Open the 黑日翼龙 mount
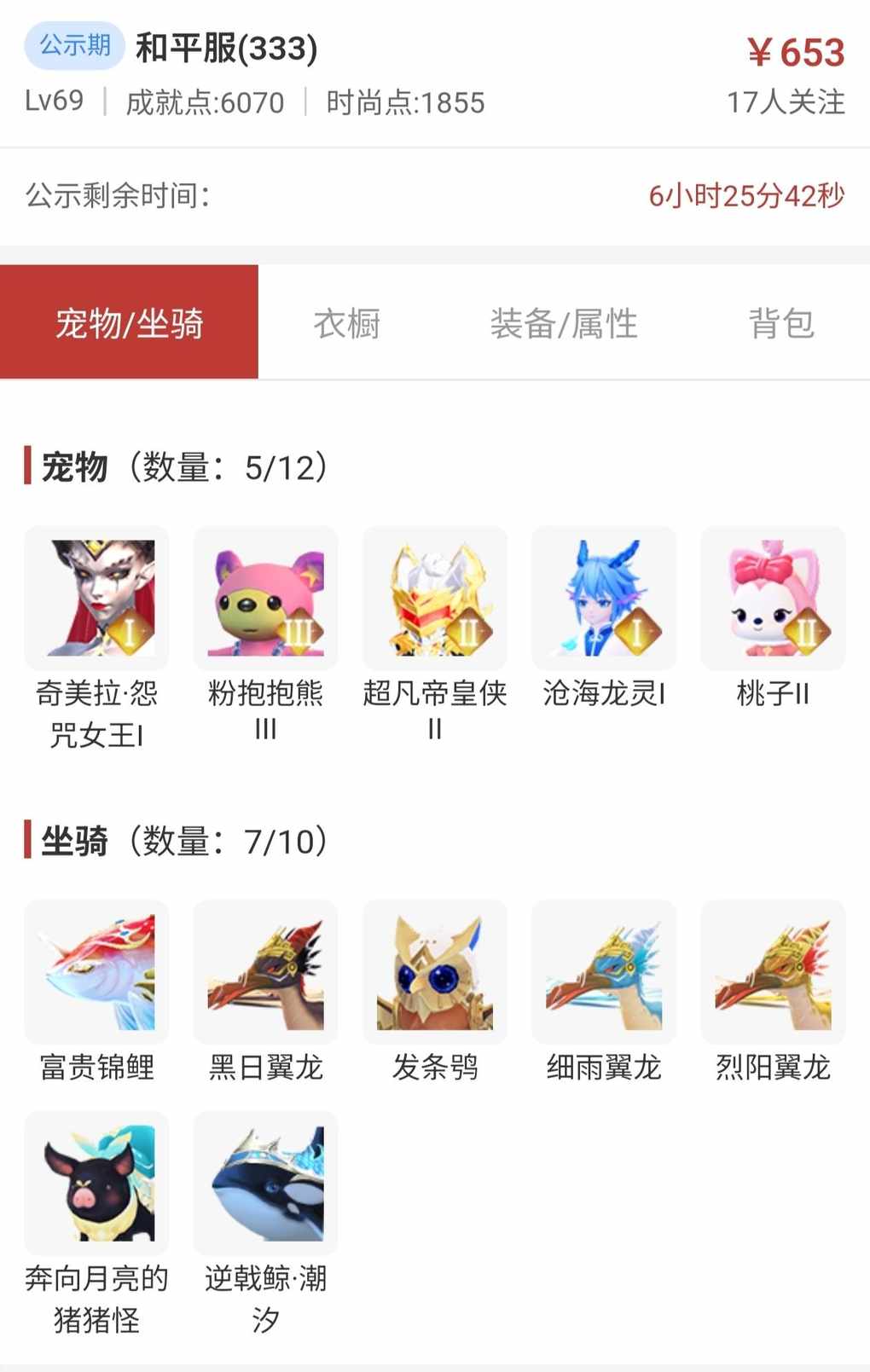Image resolution: width=870 pixels, height=1372 pixels. pyautogui.click(x=265, y=972)
